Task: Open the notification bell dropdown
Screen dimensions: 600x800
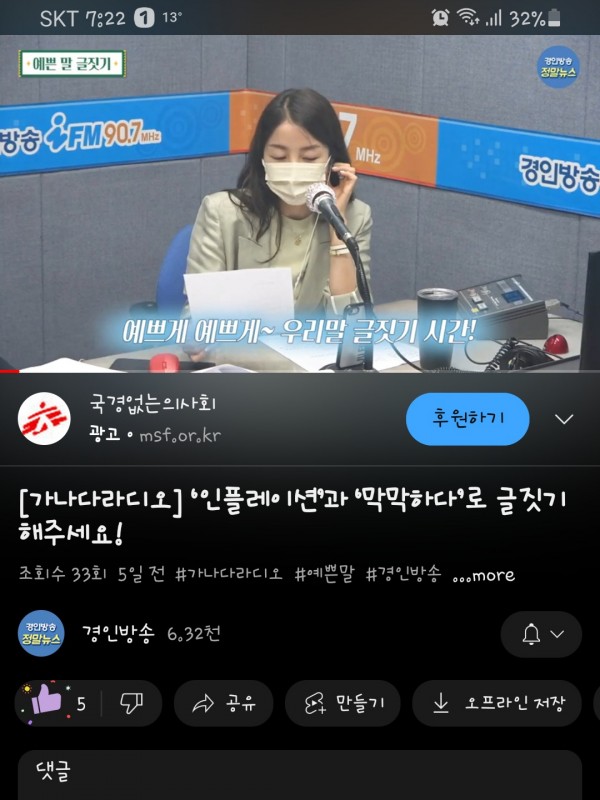Action: coord(541,634)
